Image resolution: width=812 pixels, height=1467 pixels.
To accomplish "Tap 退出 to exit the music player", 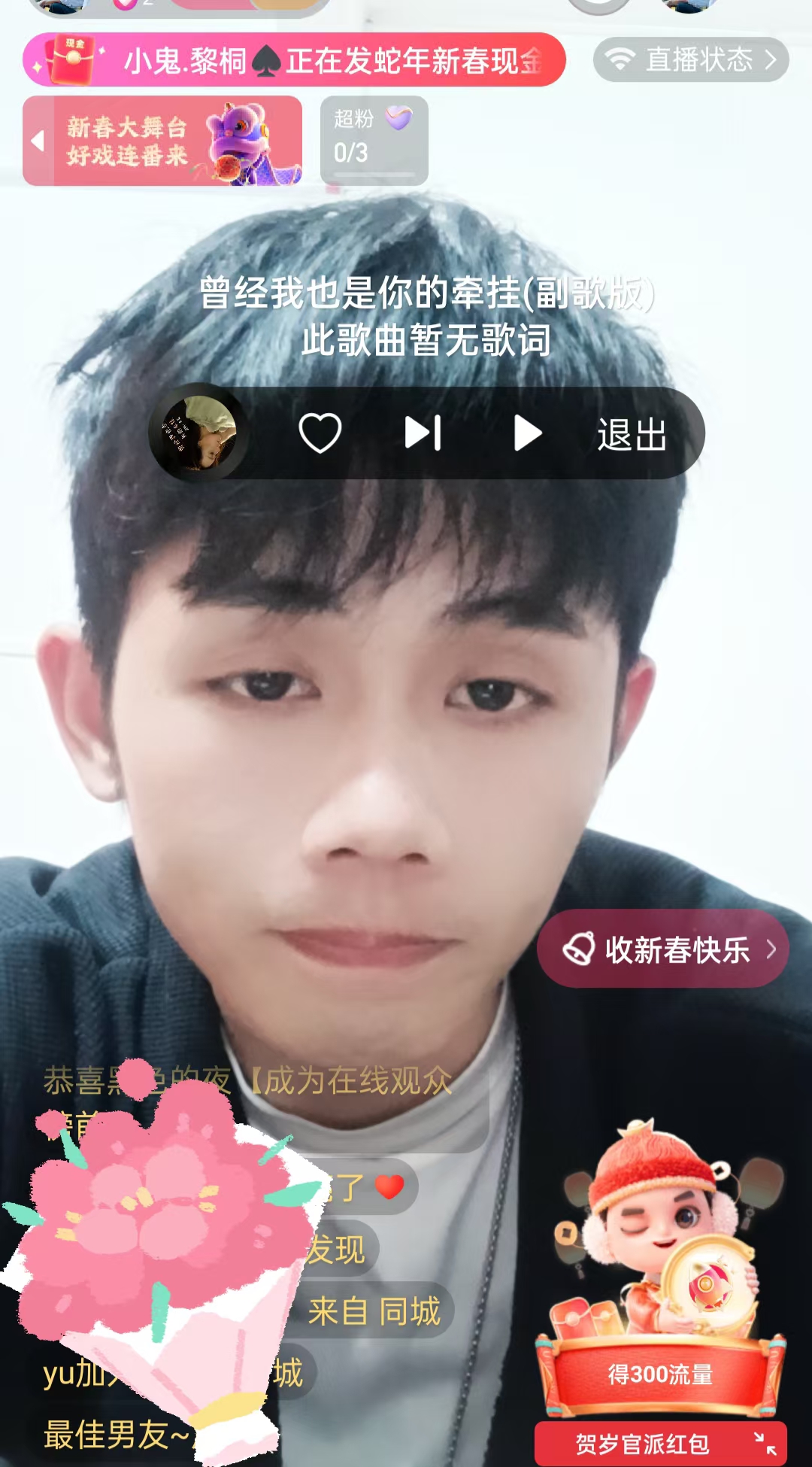I will coord(632,435).
